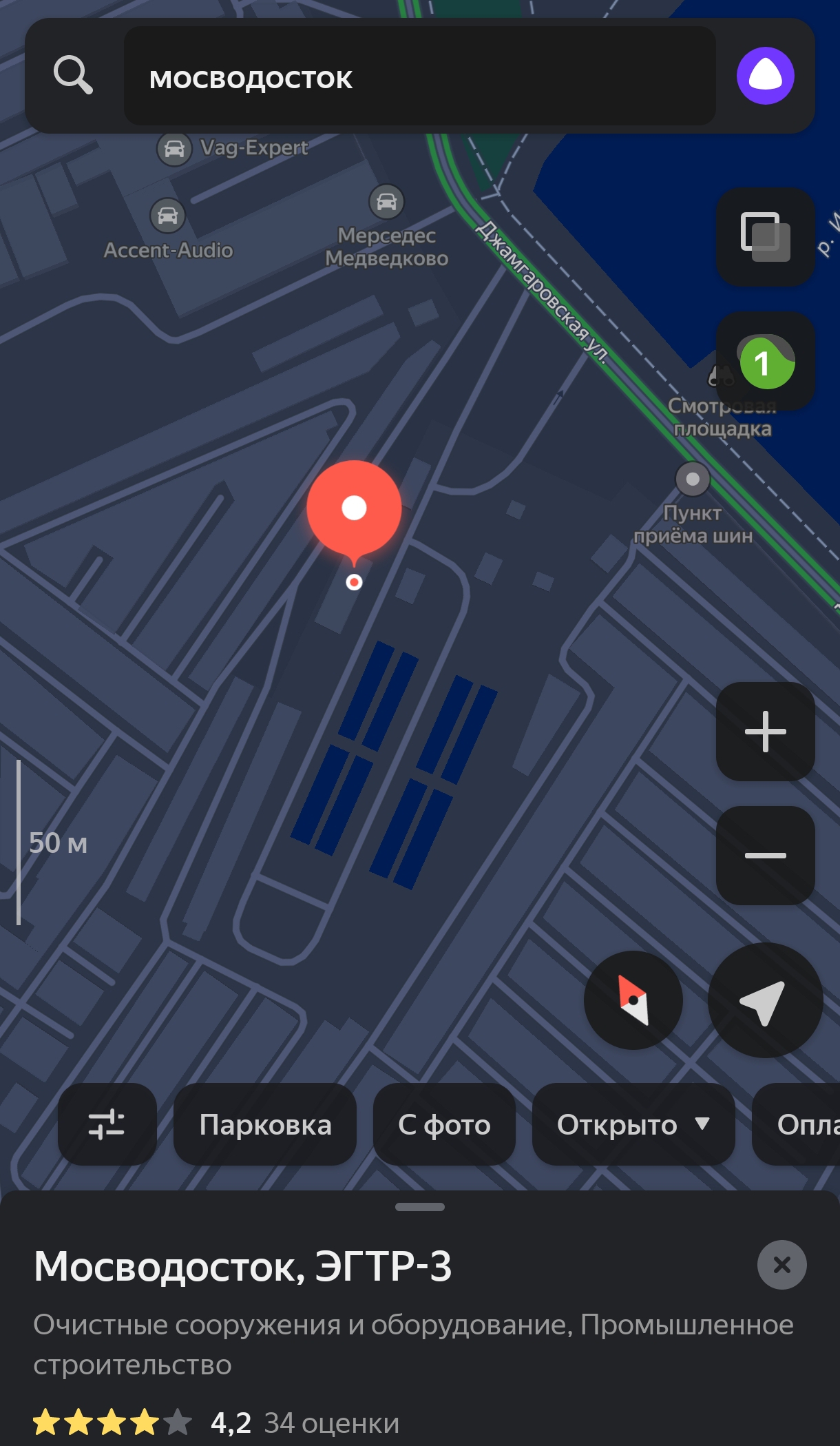Screen dimensions: 840x1446
Task: Open the map layers button
Action: 765,236
